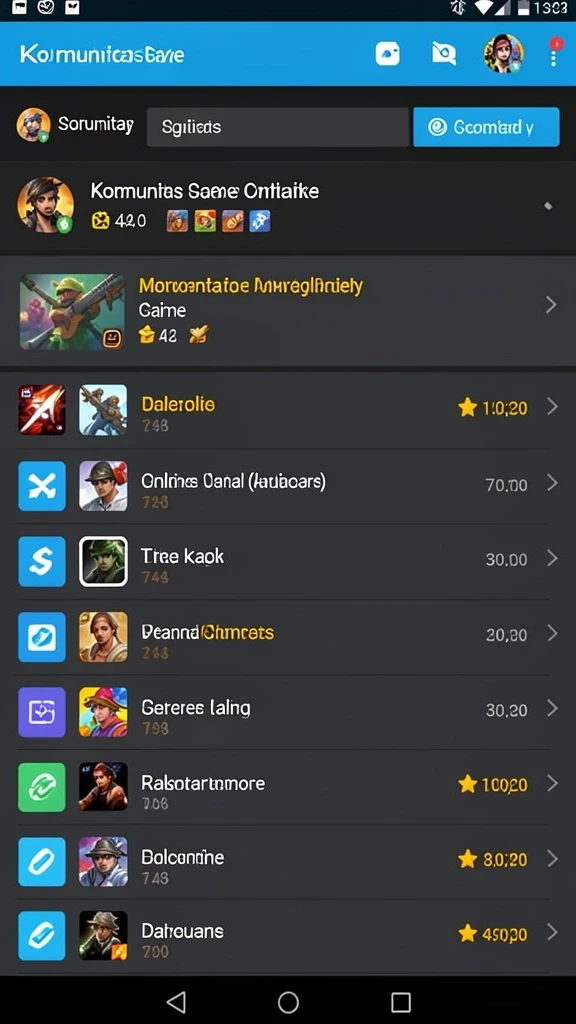The width and height of the screenshot is (576, 1024).
Task: Open the Onlince Oanal row
Action: (288, 487)
